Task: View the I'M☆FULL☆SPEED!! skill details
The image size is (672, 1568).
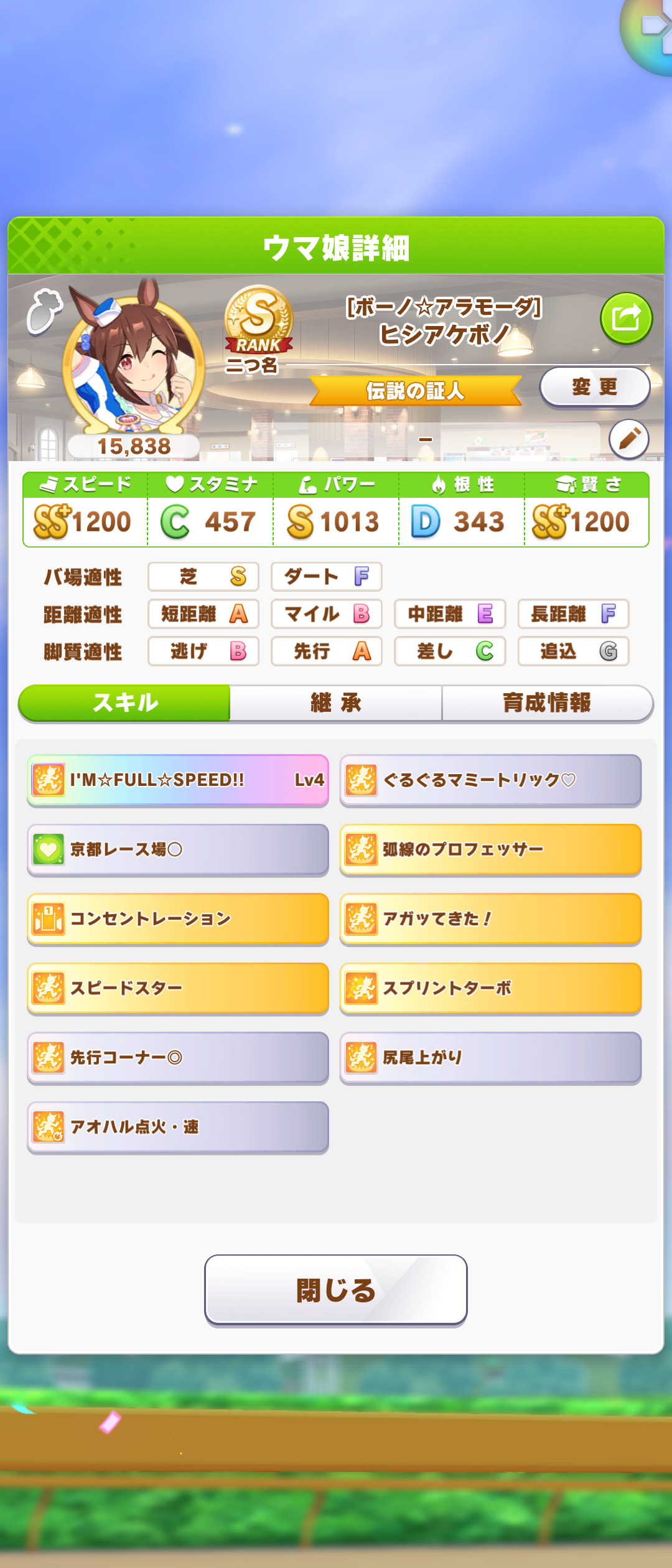Action: [178, 780]
